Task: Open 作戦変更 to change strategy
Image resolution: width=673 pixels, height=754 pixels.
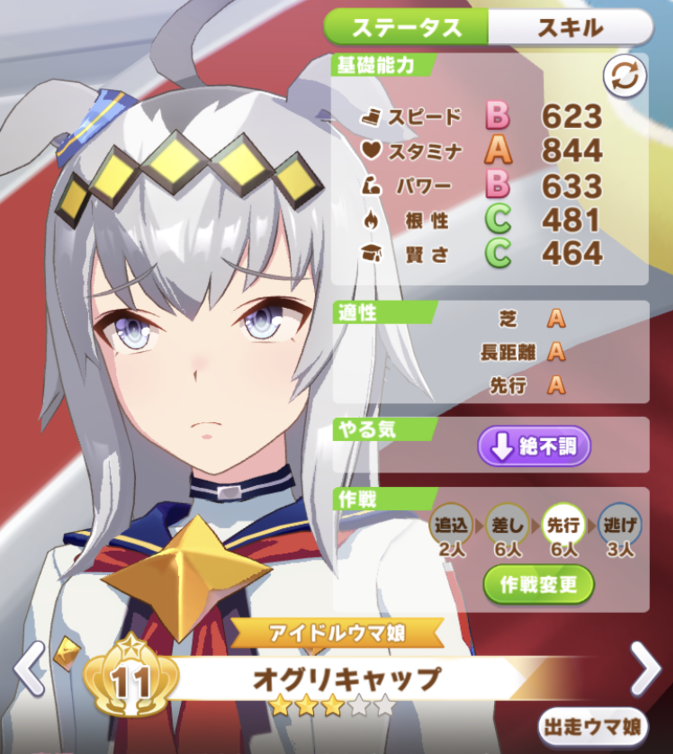Action: coord(538,584)
